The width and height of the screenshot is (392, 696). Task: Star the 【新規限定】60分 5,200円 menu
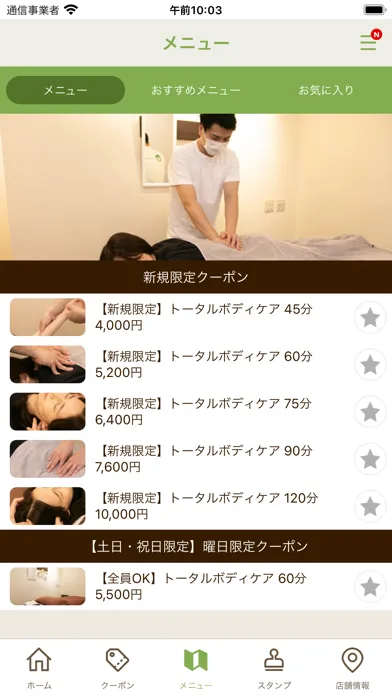tap(370, 365)
